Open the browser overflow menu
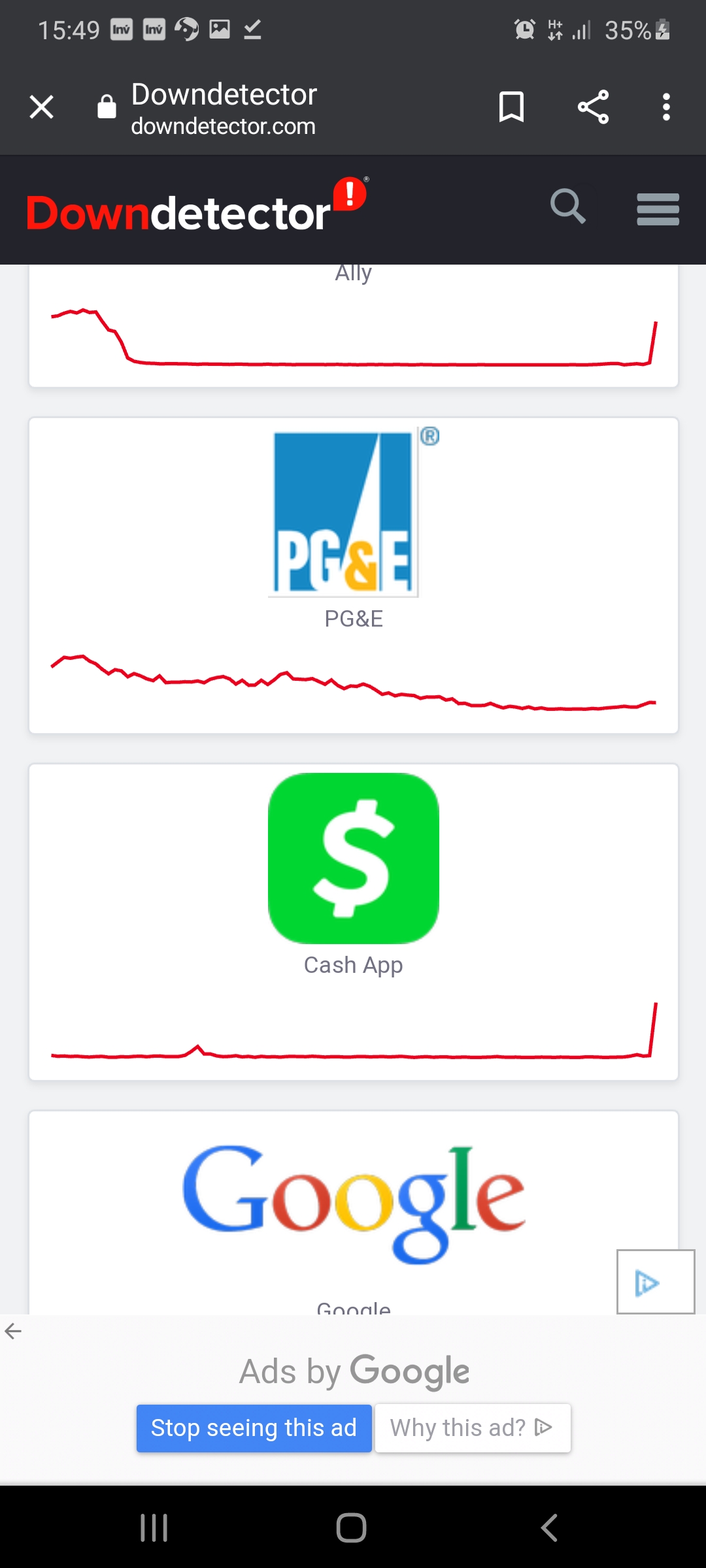The height and width of the screenshot is (1568, 706). (666, 107)
